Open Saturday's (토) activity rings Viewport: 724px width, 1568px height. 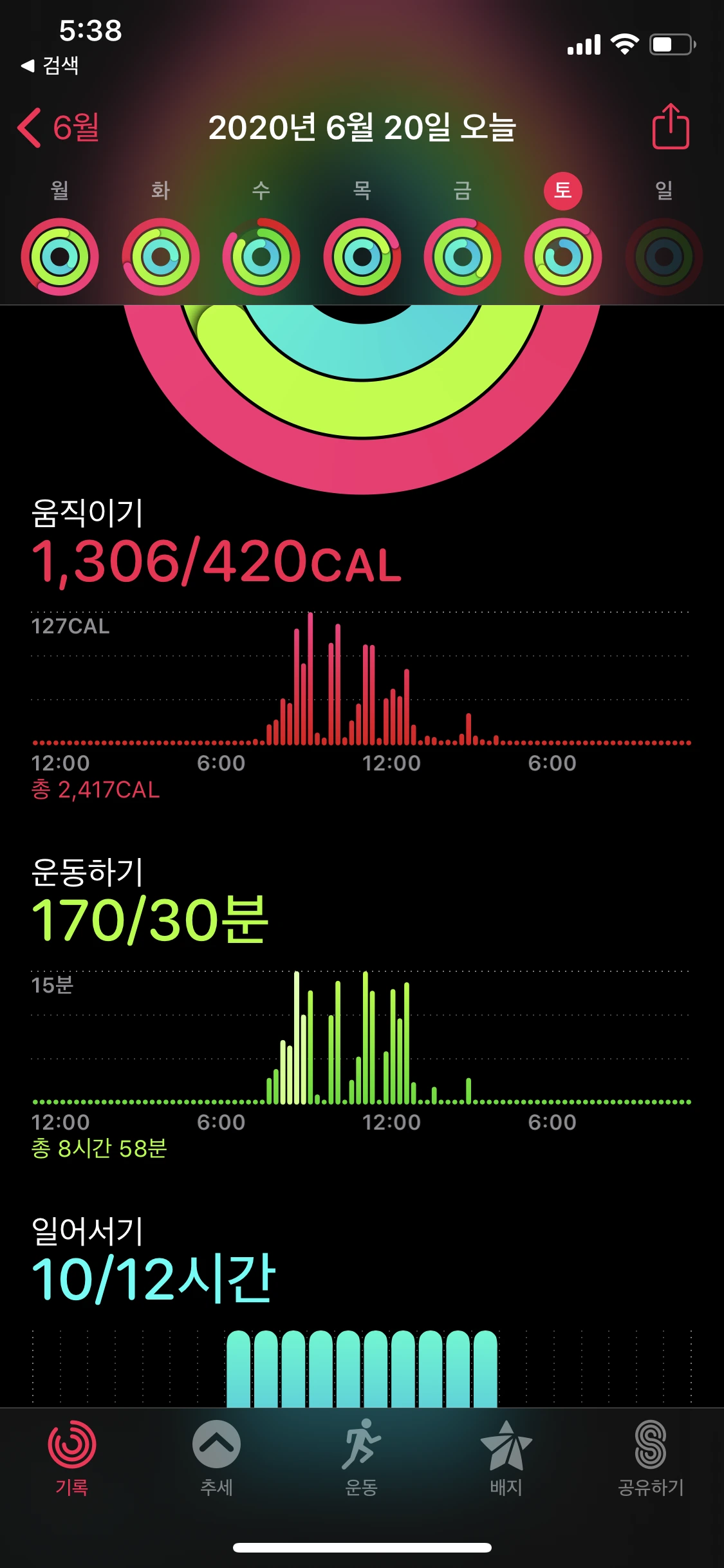point(562,256)
